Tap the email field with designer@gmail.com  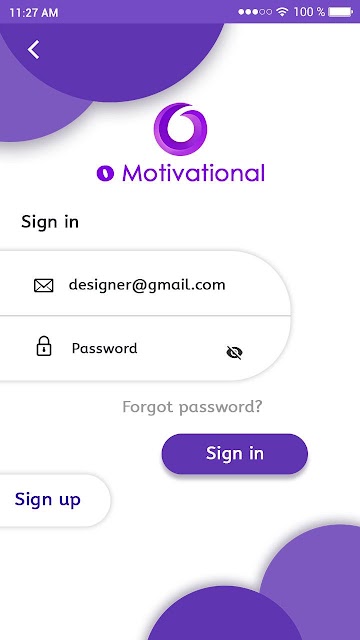145,284
